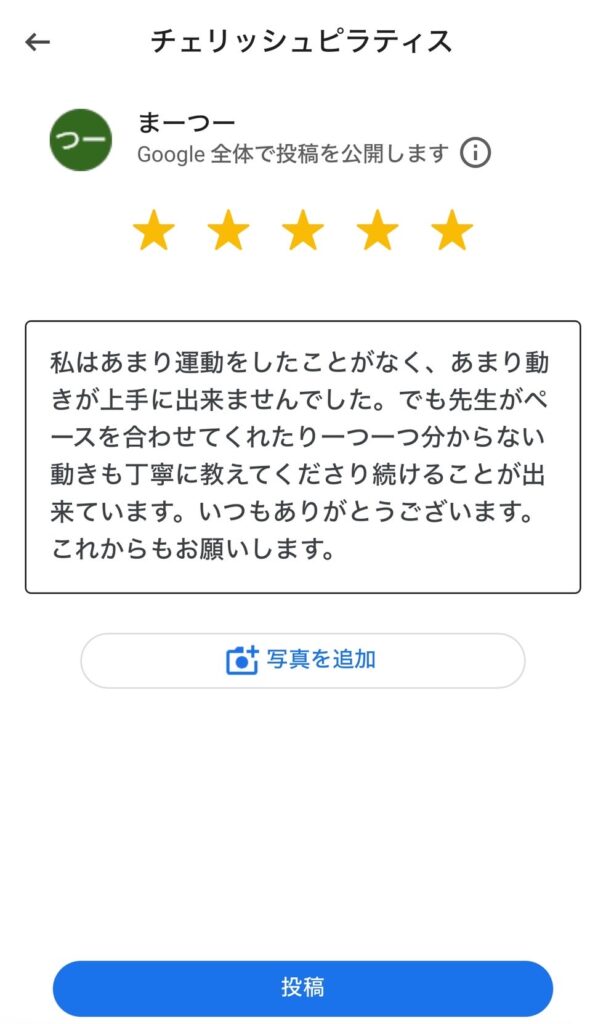Image resolution: width=606 pixels, height=1024 pixels.
Task: Go back using the arrow icon
Action: pos(38,42)
